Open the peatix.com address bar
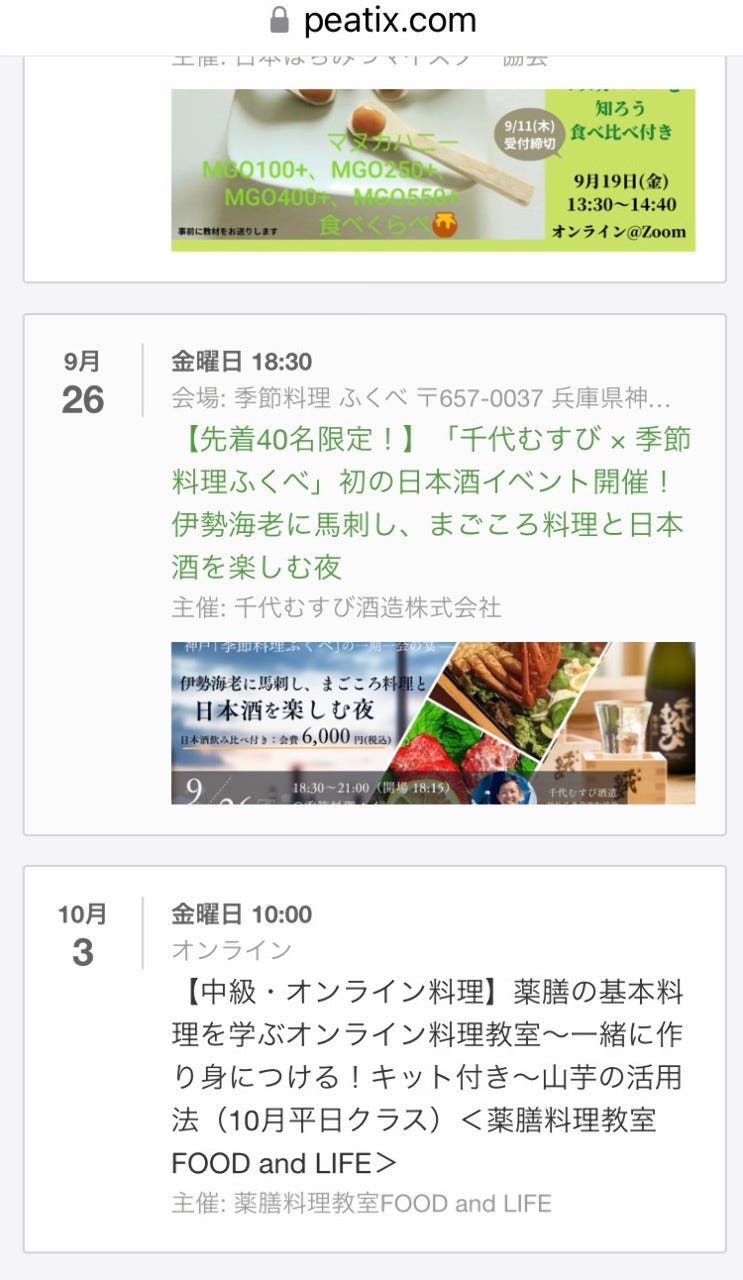Screen dimensions: 743x1280 click(372, 22)
